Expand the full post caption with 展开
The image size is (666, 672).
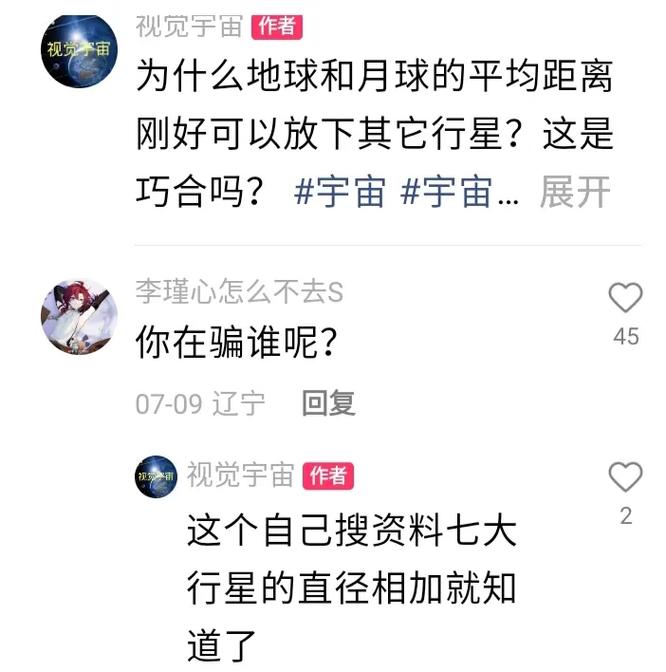[574, 192]
